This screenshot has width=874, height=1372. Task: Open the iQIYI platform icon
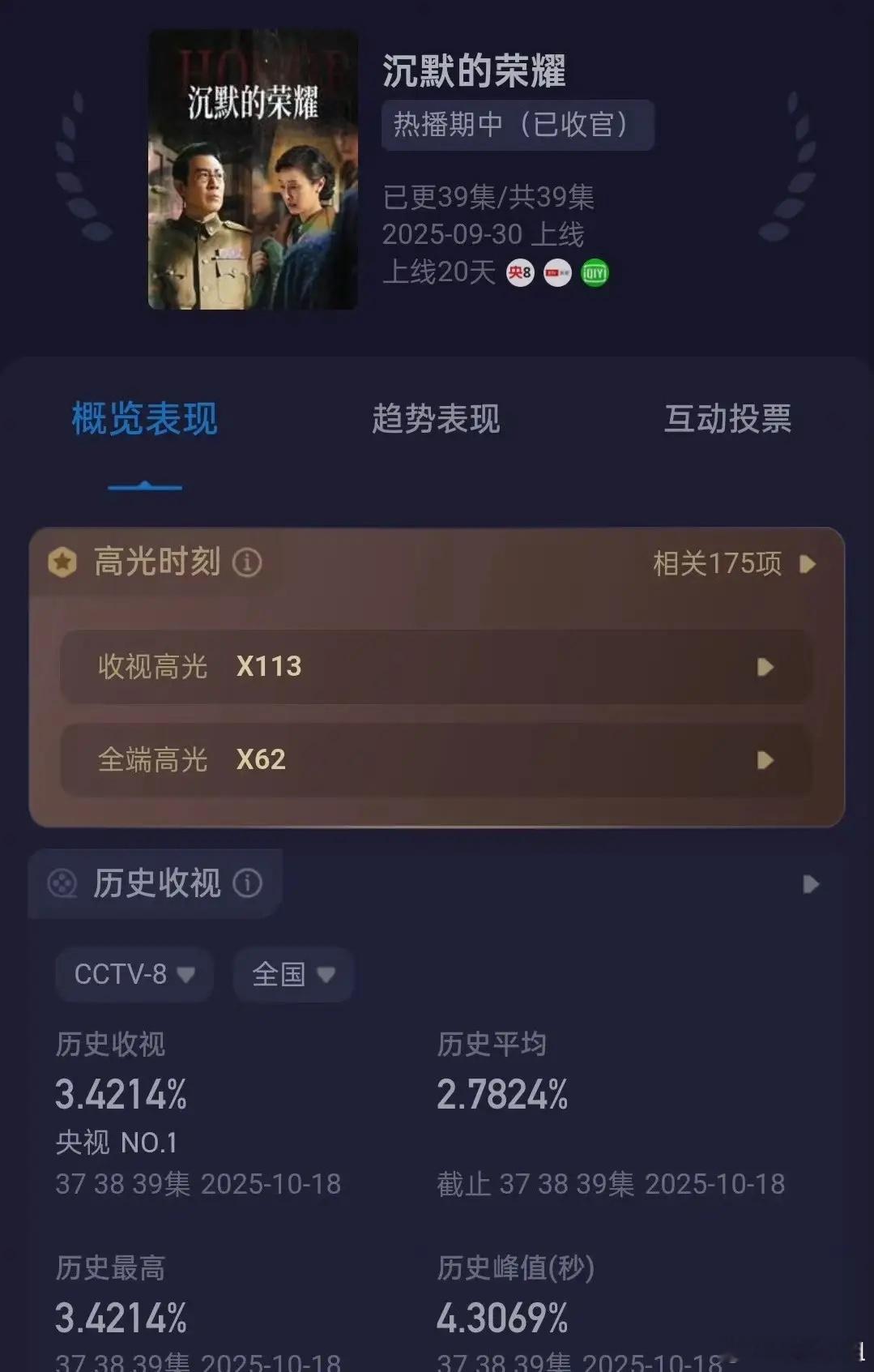(x=595, y=274)
